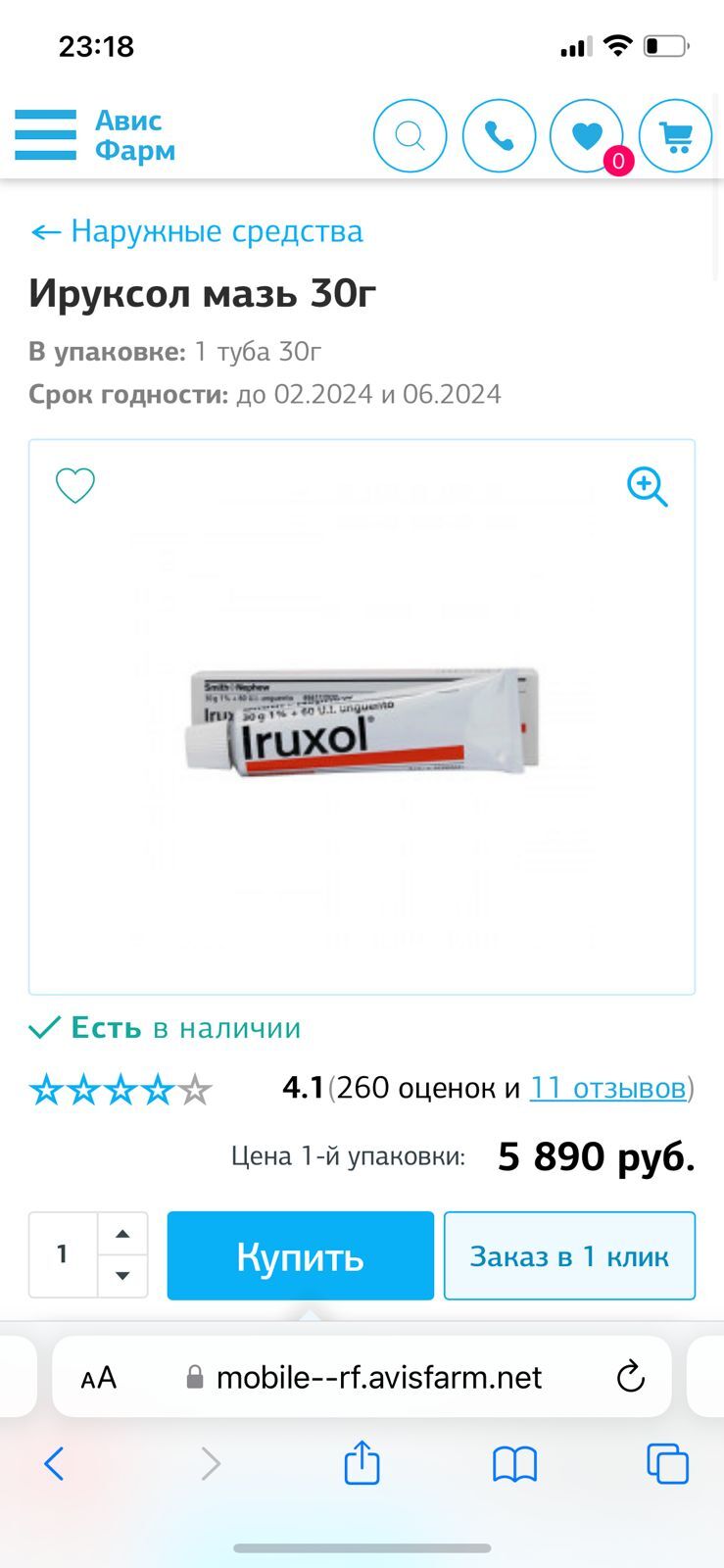The image size is (724, 1568).
Task: Open the shopping cart
Action: 675,136
